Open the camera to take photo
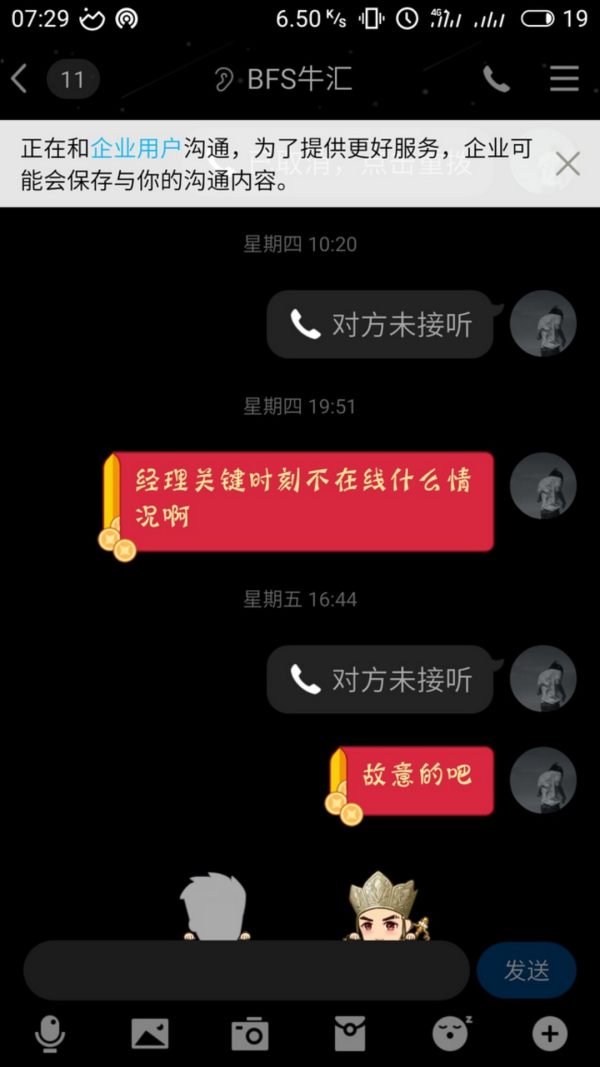 coord(250,1033)
